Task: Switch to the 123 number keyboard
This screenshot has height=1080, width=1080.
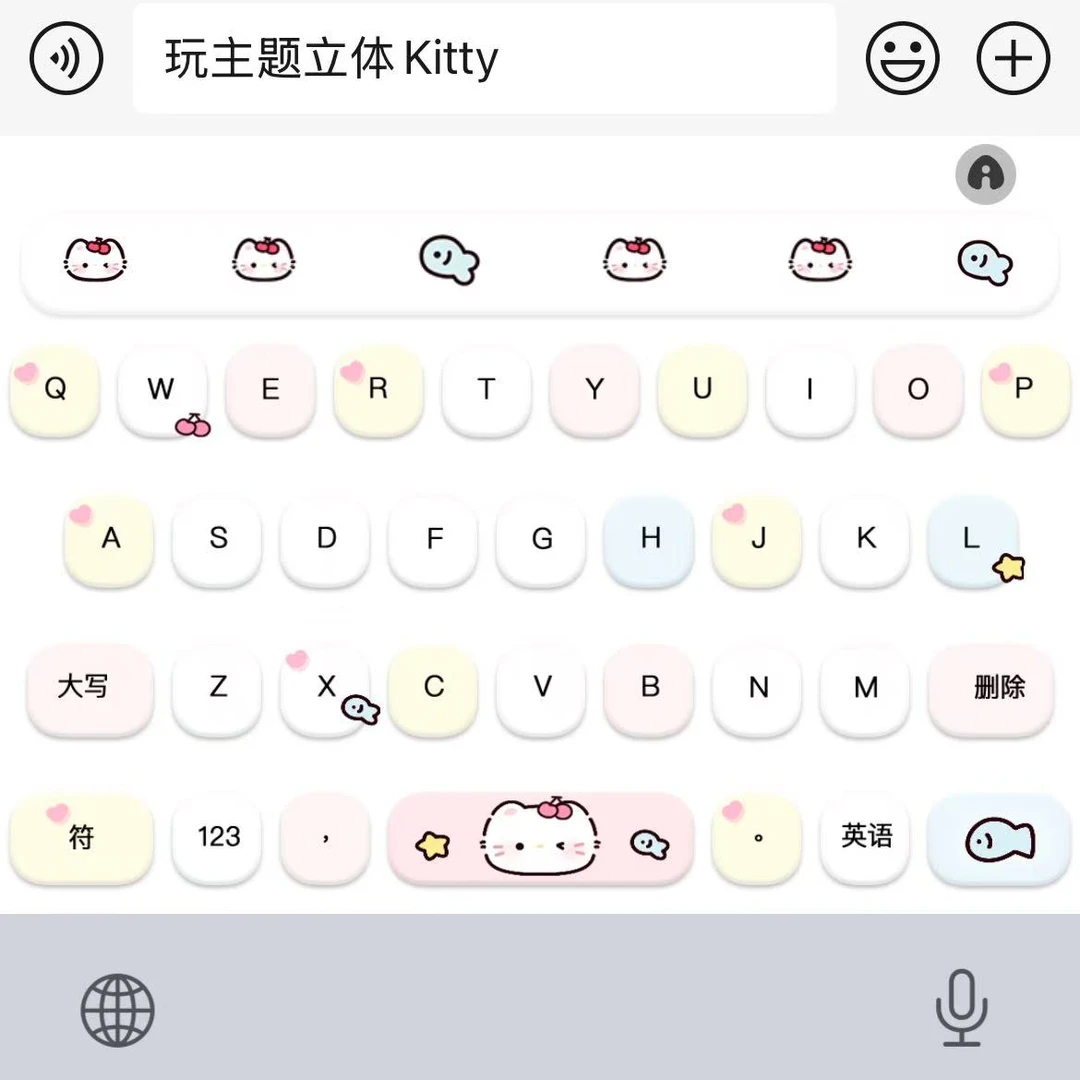Action: [218, 837]
